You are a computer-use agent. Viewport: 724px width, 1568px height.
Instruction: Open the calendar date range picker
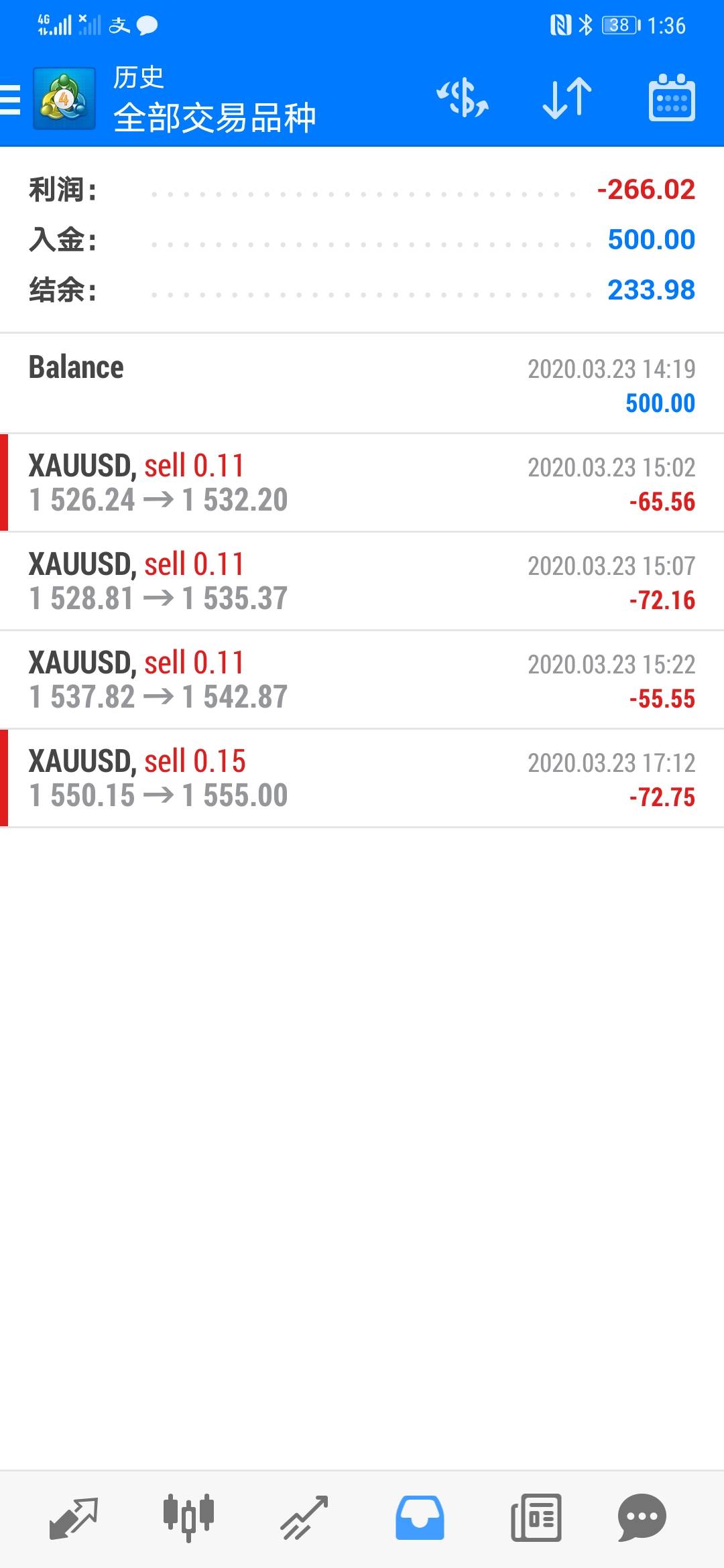(x=672, y=99)
